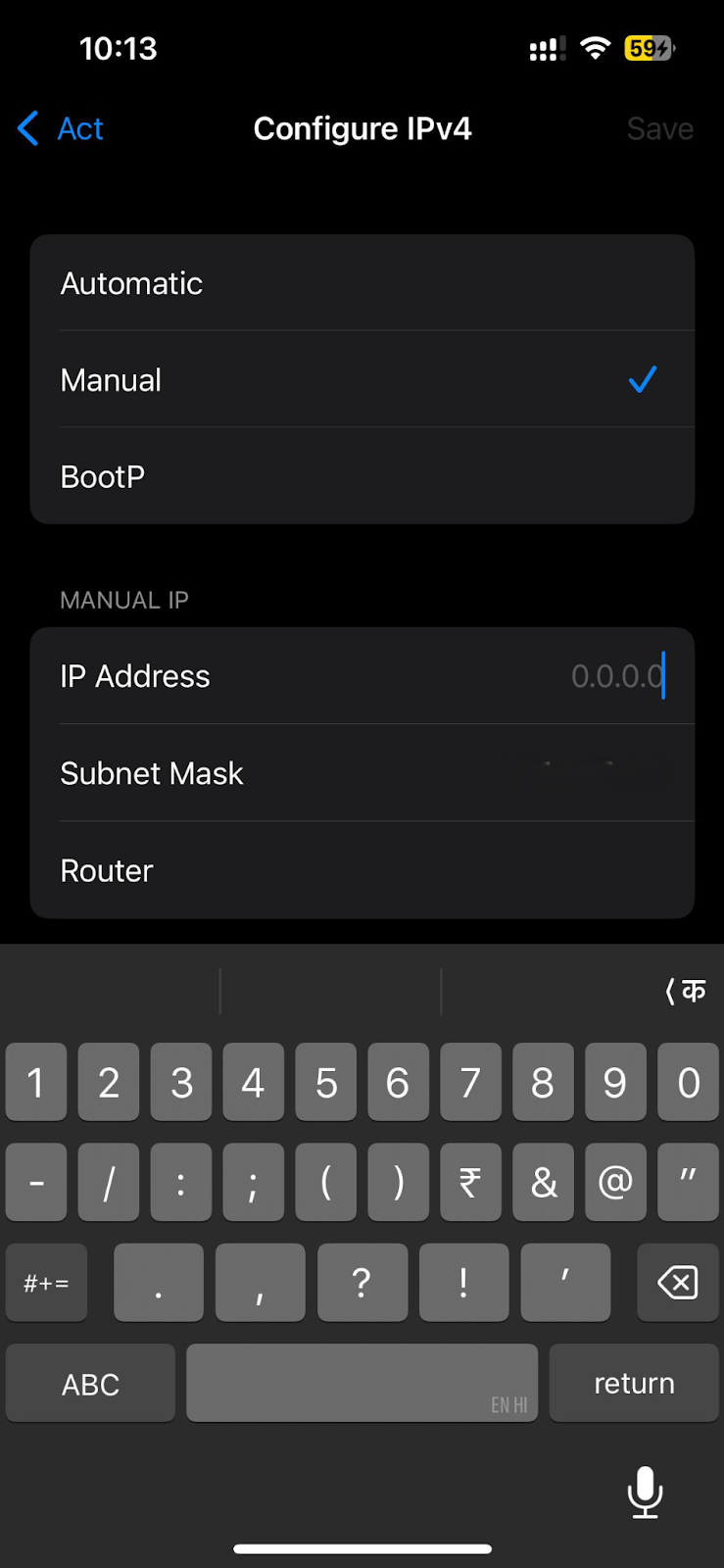
Task: Select Automatic IPv4 configuration
Action: point(362,283)
